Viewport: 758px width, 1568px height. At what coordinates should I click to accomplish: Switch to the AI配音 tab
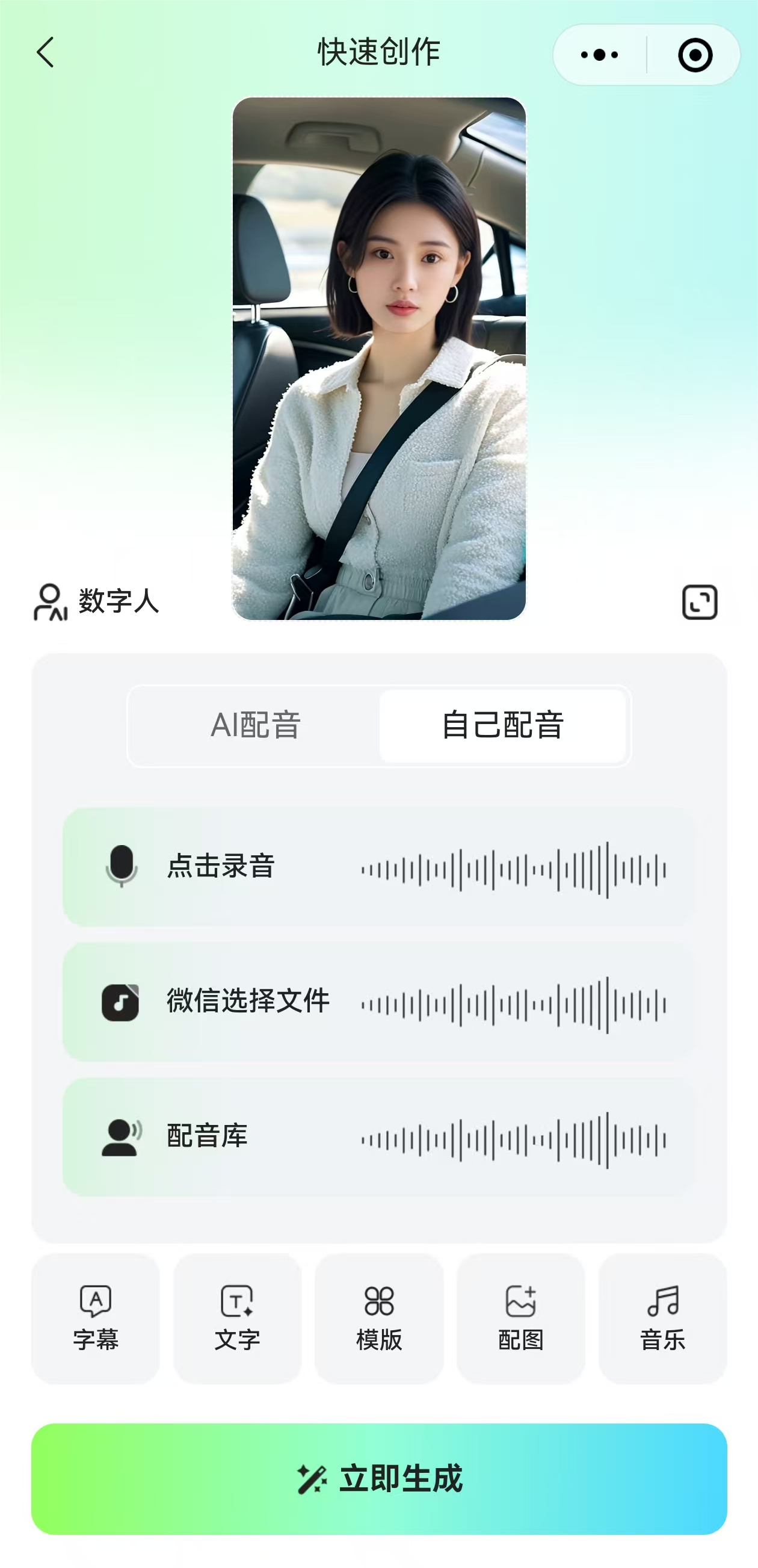pyautogui.click(x=256, y=725)
